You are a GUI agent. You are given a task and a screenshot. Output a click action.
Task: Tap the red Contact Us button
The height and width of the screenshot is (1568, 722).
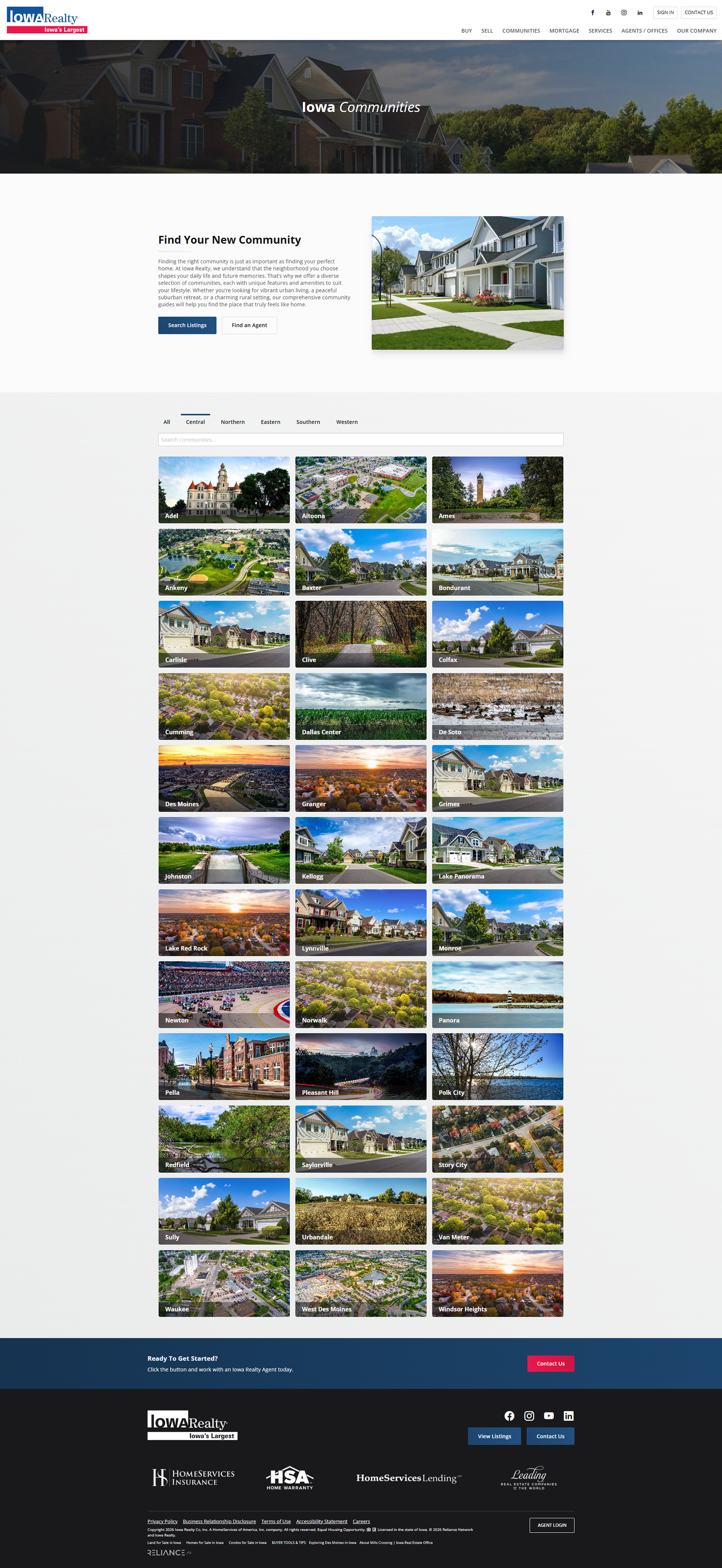550,1363
